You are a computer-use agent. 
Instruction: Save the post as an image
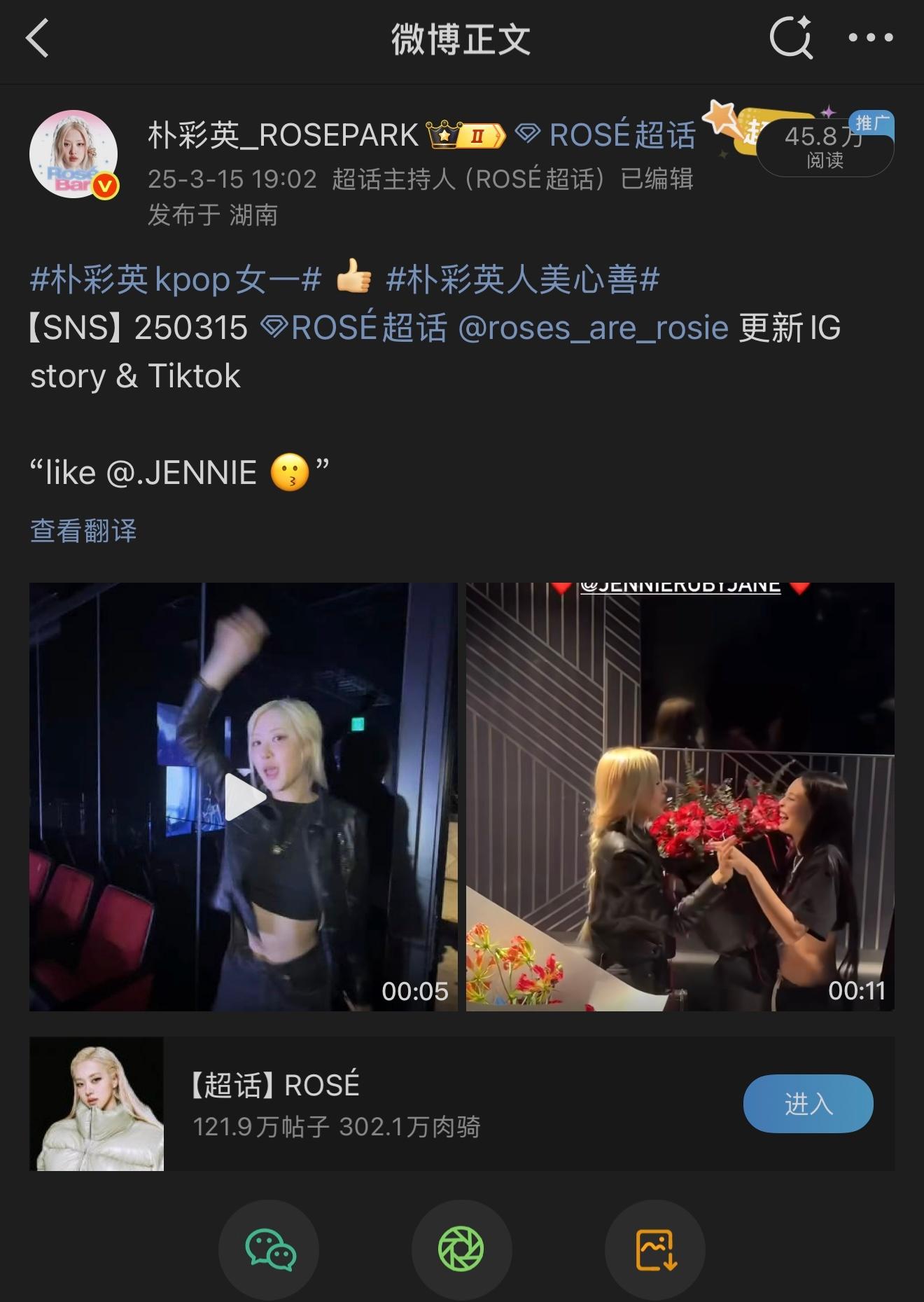(x=654, y=1249)
